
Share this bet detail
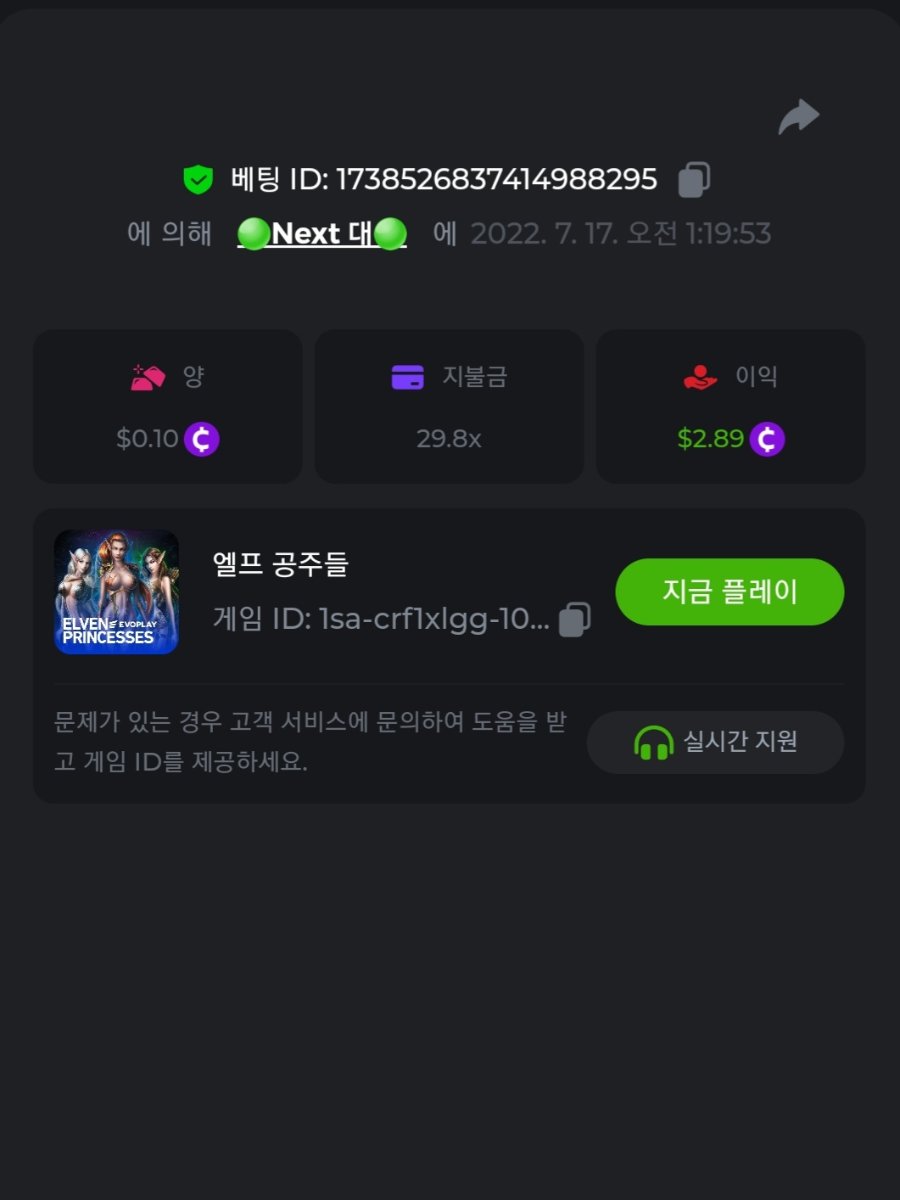click(x=798, y=118)
